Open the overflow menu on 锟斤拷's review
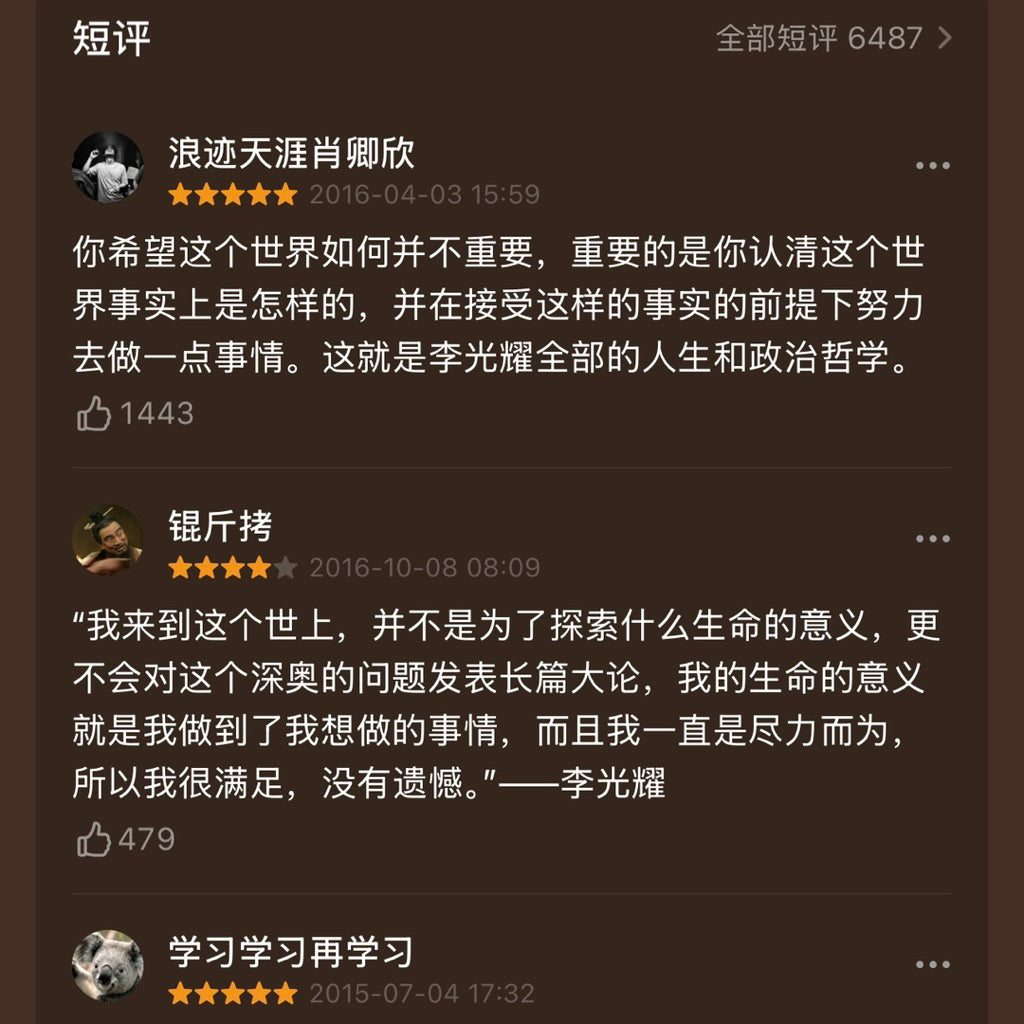Viewport: 1024px width, 1024px height. (932, 539)
